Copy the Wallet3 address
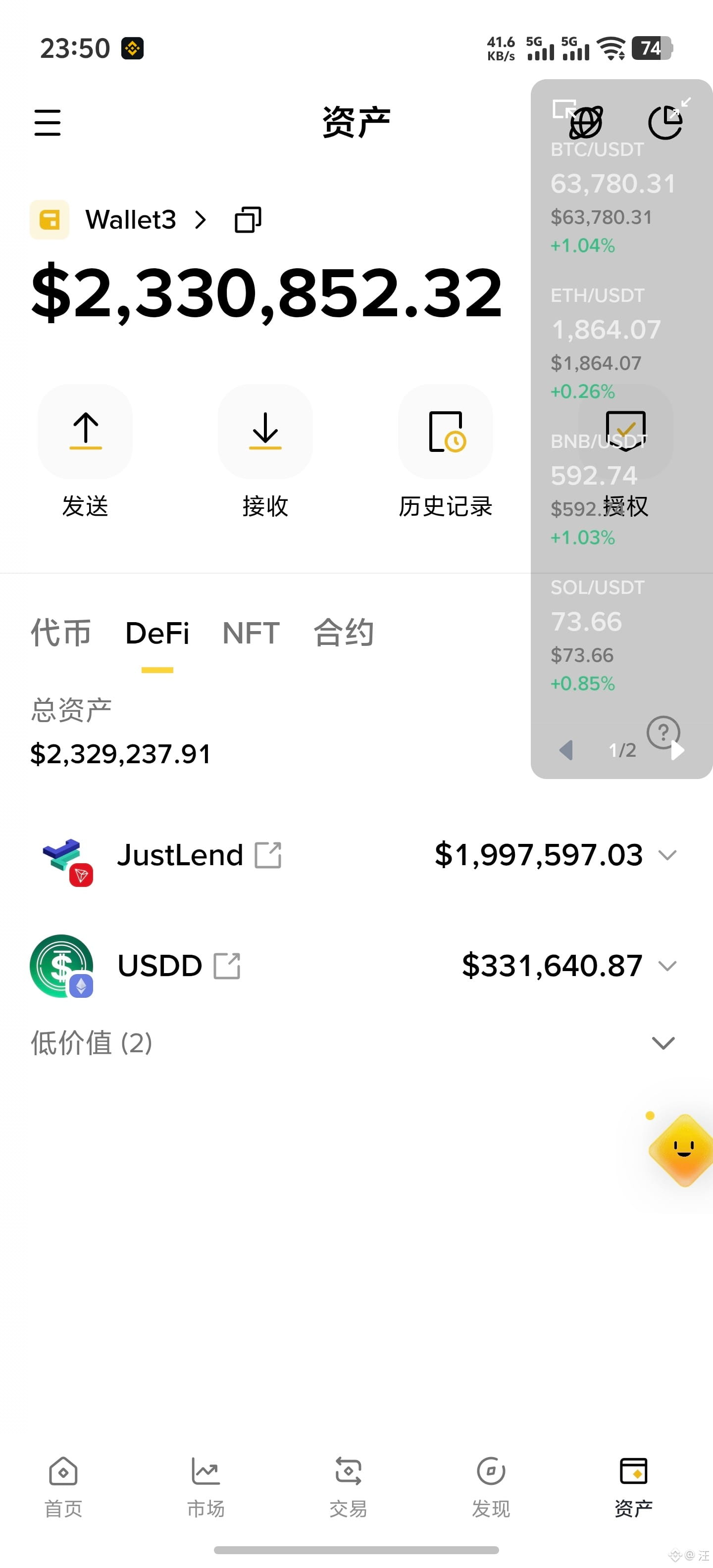713x1568 pixels. pyautogui.click(x=248, y=220)
